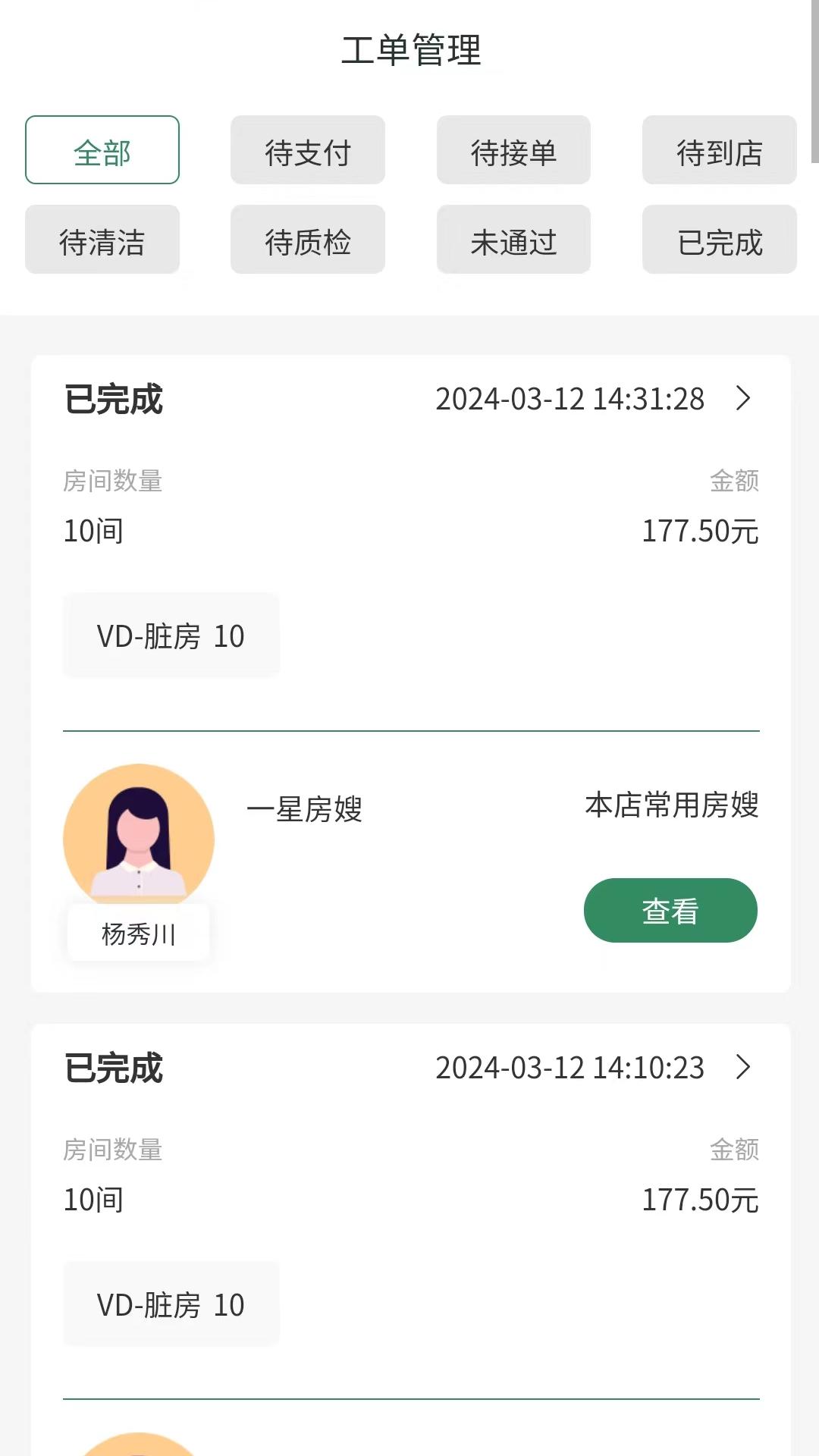This screenshot has height=1456, width=819.
Task: Click the VD-脏房 10 tag on first order
Action: click(170, 635)
